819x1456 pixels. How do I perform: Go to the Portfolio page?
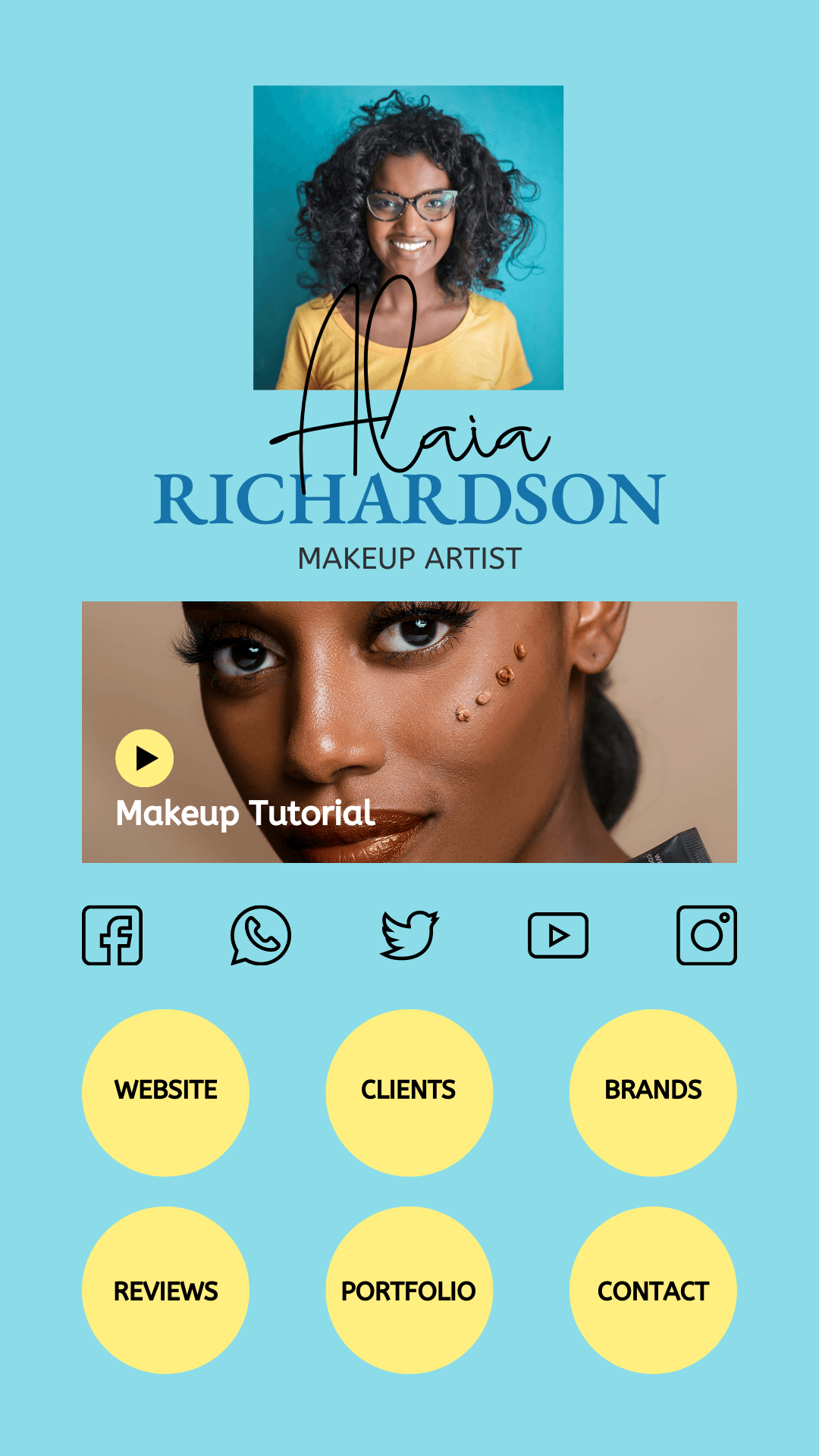[409, 1290]
